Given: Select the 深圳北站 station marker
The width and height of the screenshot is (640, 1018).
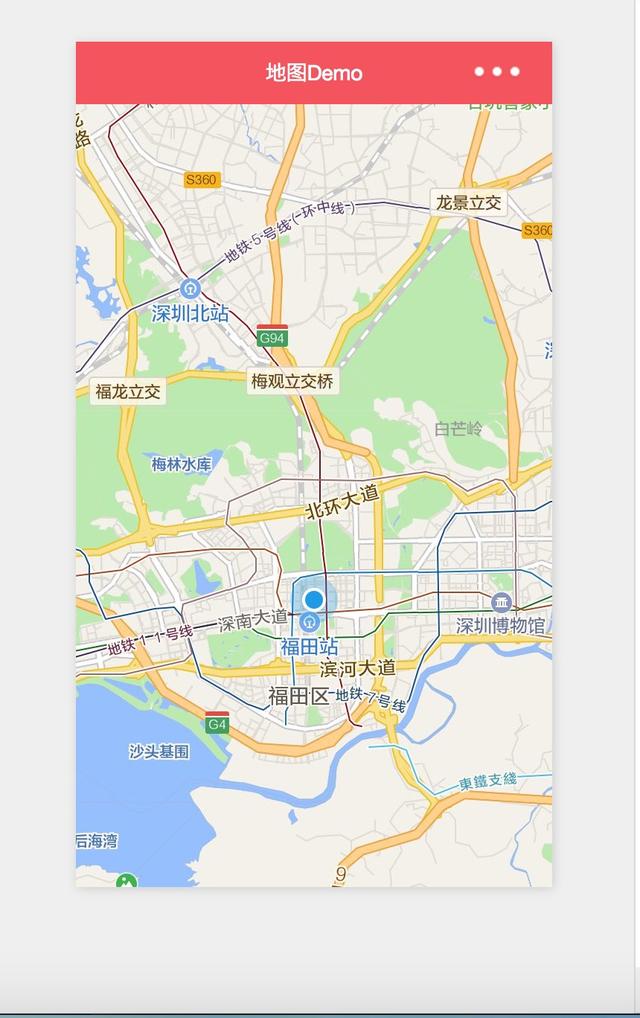Looking at the screenshot, I should [190, 290].
